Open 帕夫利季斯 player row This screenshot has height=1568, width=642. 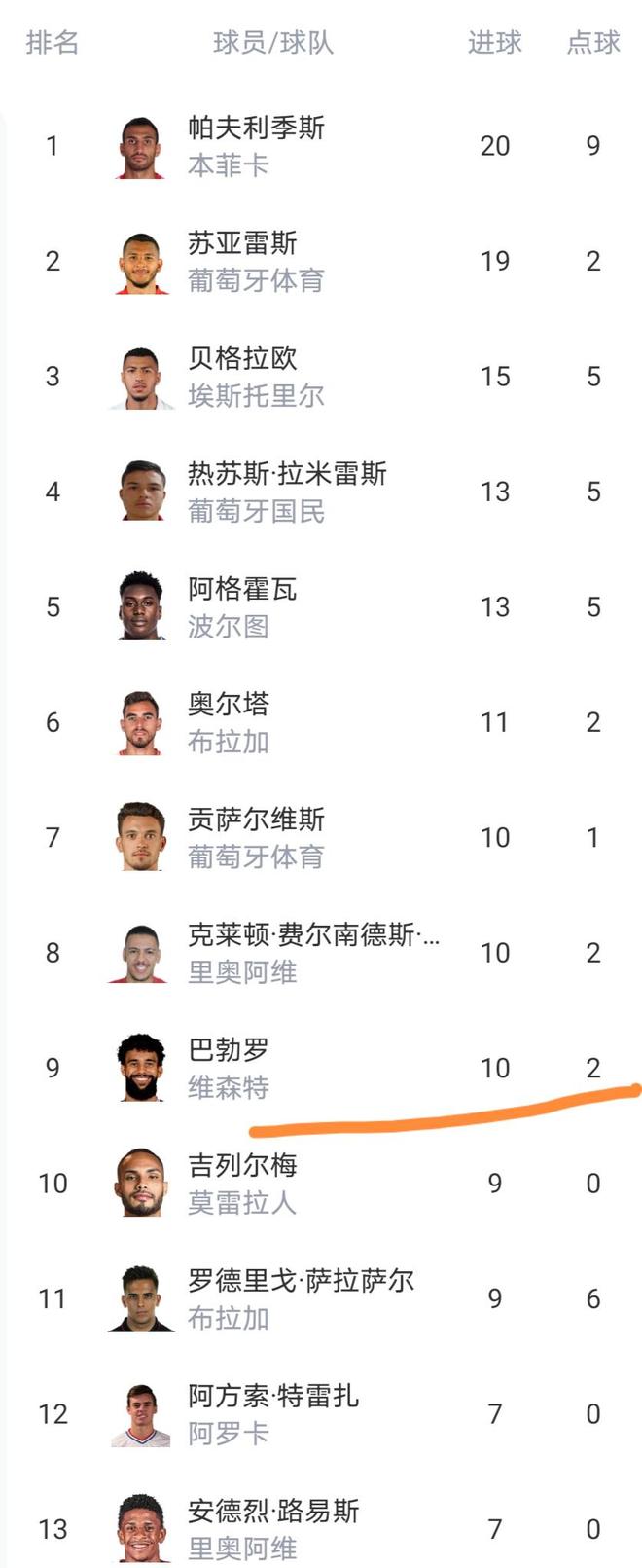(256, 146)
